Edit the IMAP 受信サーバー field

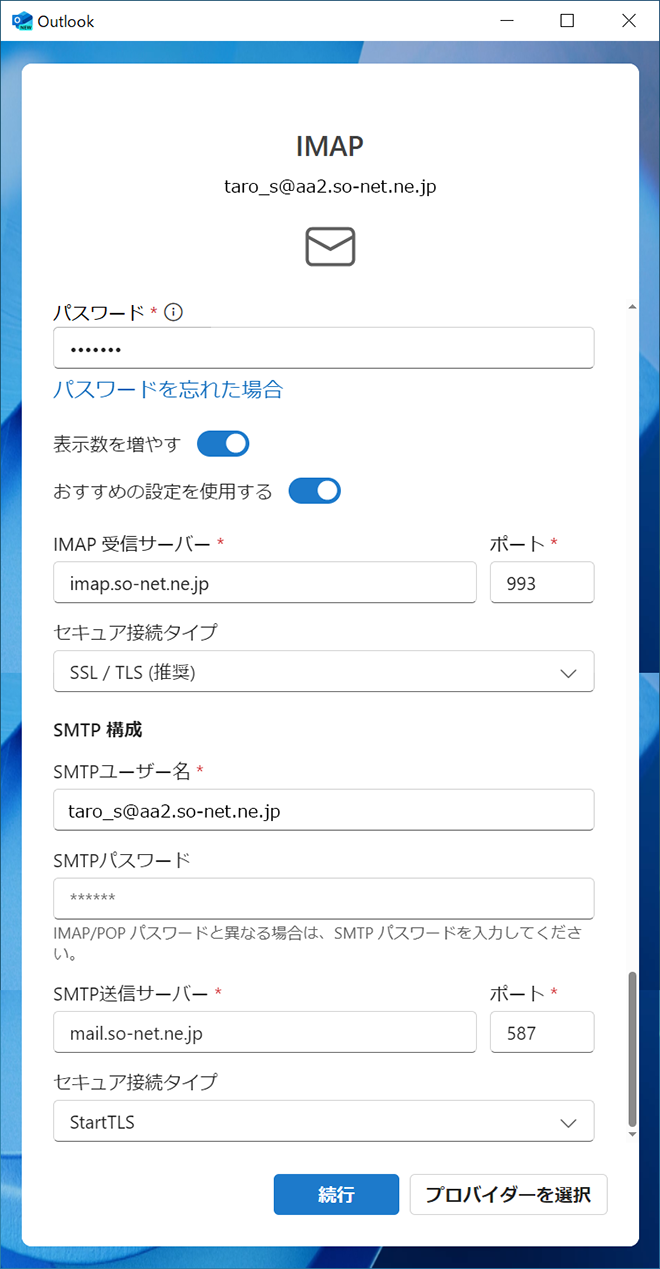pos(265,583)
